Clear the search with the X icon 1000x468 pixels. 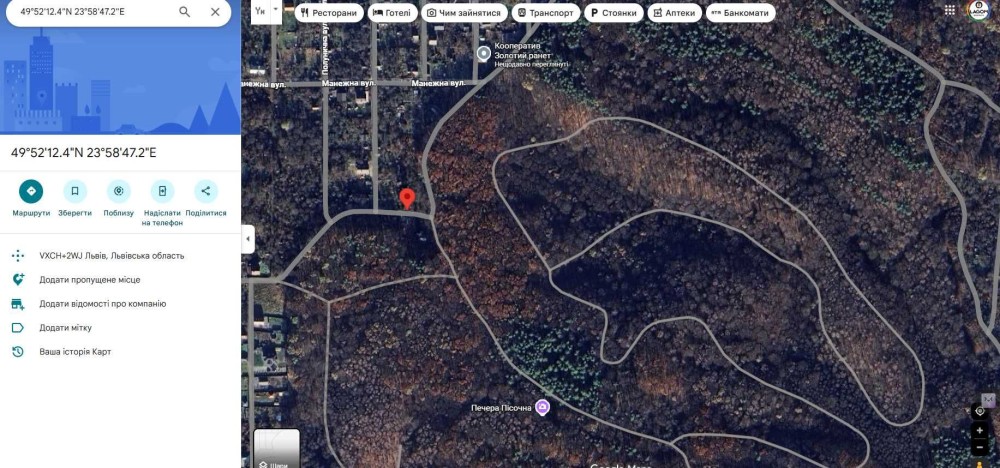tap(215, 11)
